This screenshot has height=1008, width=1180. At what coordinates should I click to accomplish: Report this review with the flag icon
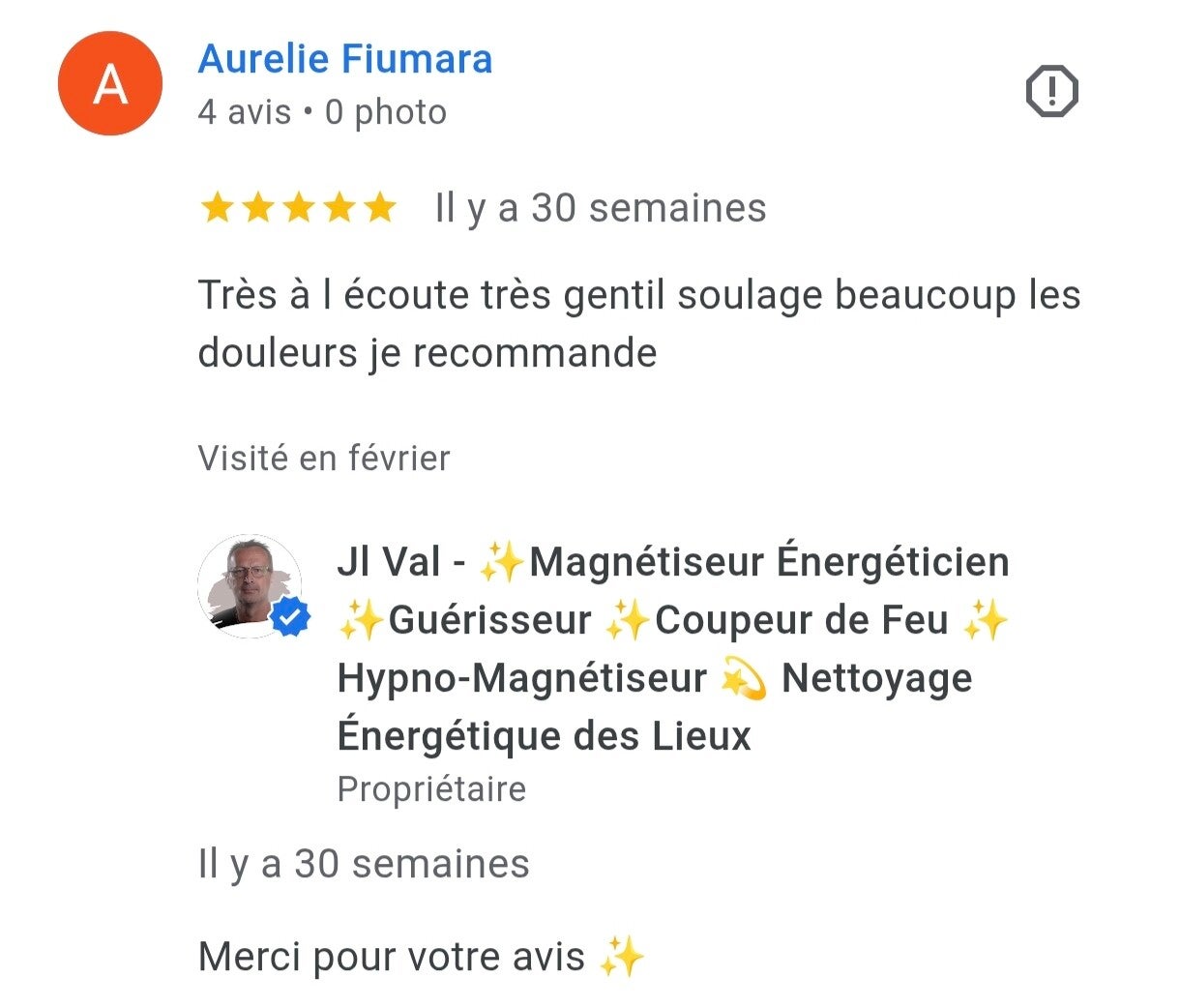point(1050,92)
